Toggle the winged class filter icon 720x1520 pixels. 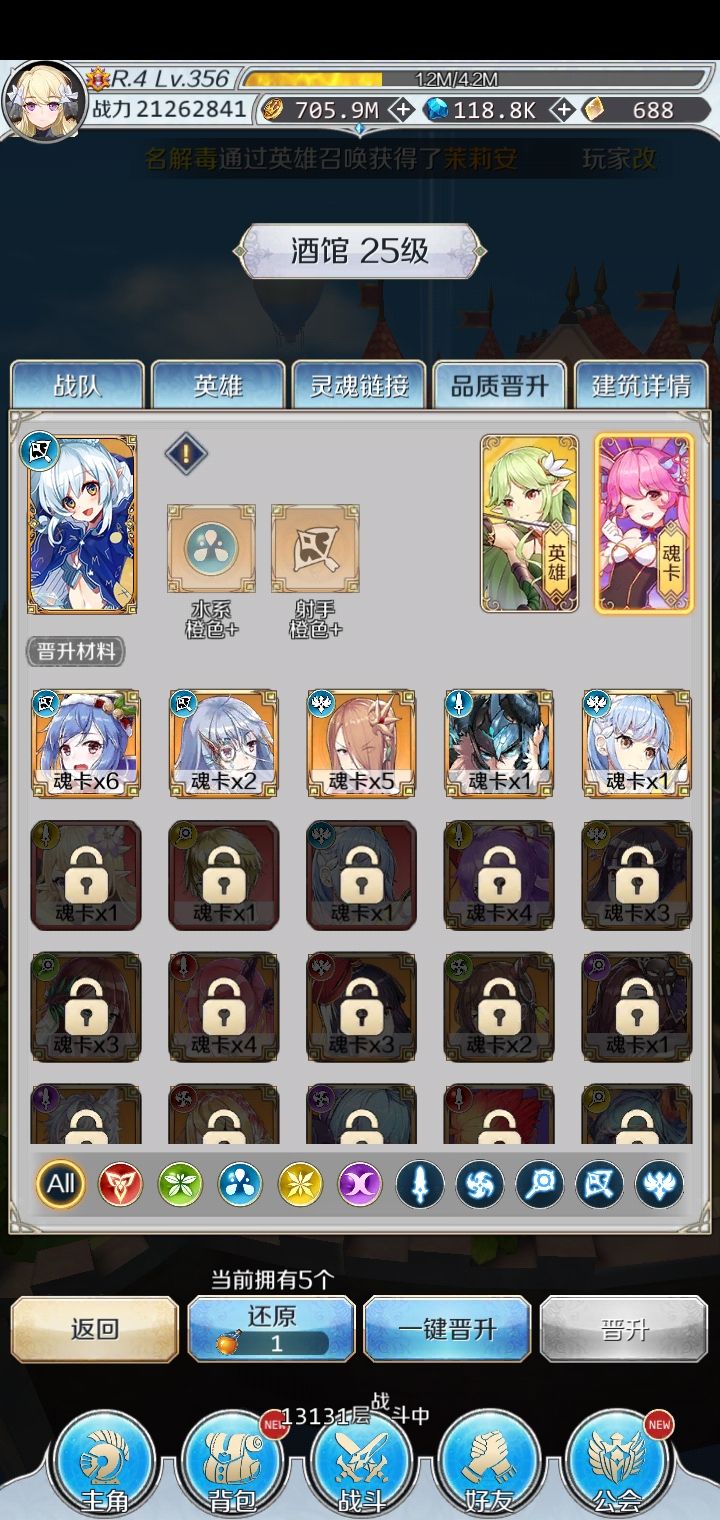point(659,1183)
